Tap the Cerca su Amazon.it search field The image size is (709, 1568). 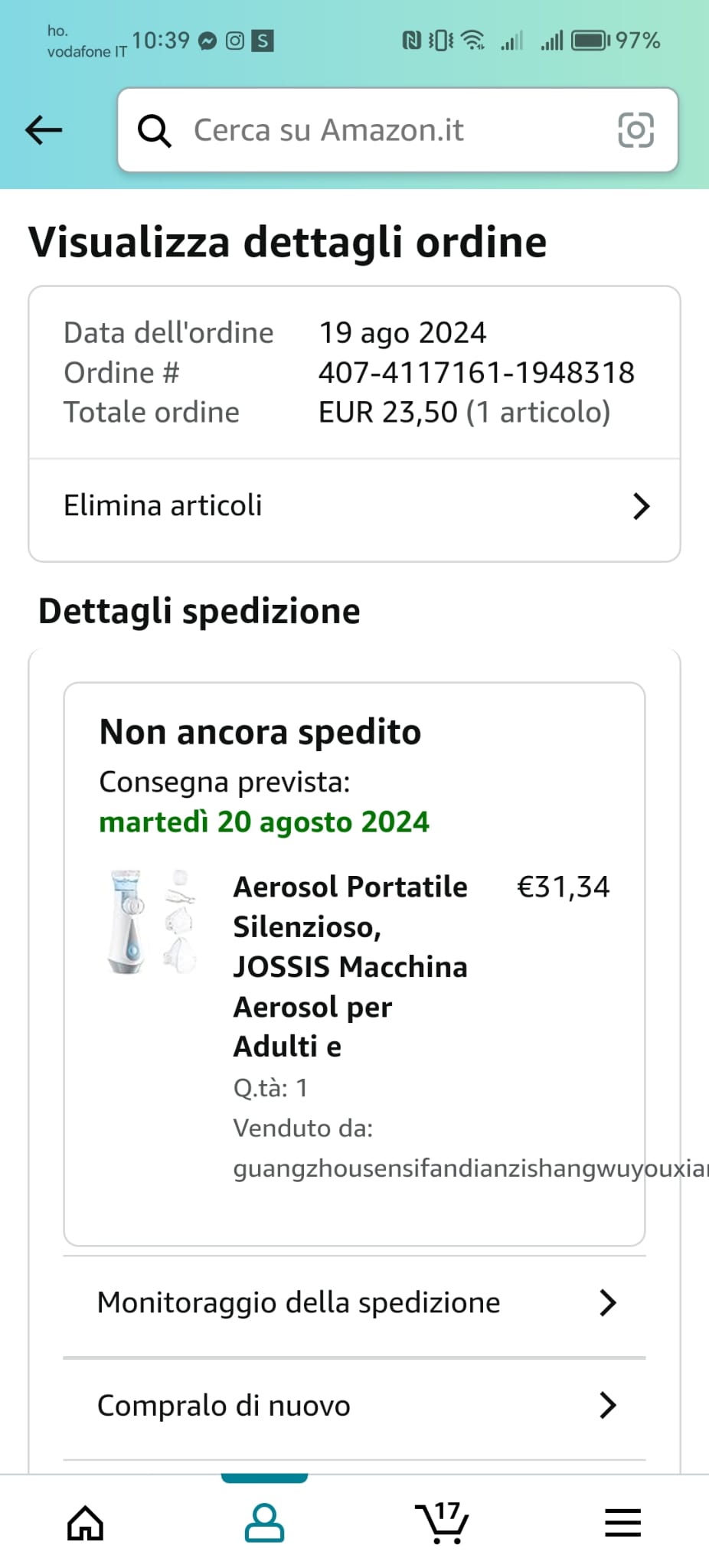(x=368, y=130)
